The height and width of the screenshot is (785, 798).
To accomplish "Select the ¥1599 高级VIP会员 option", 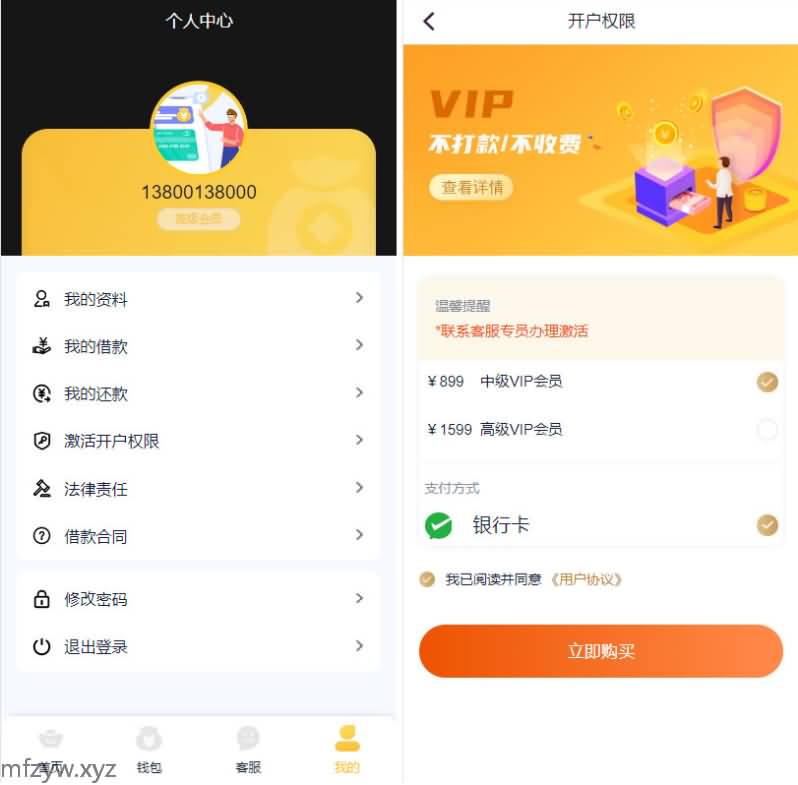I will point(767,430).
